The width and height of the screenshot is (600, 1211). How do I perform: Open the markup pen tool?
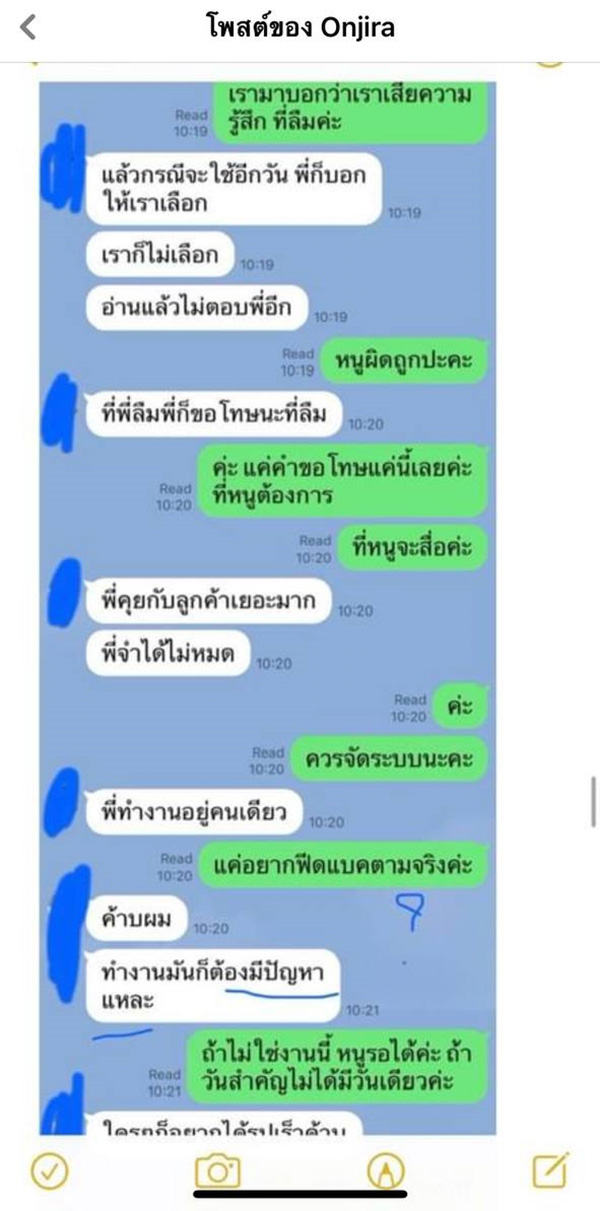(x=384, y=1169)
